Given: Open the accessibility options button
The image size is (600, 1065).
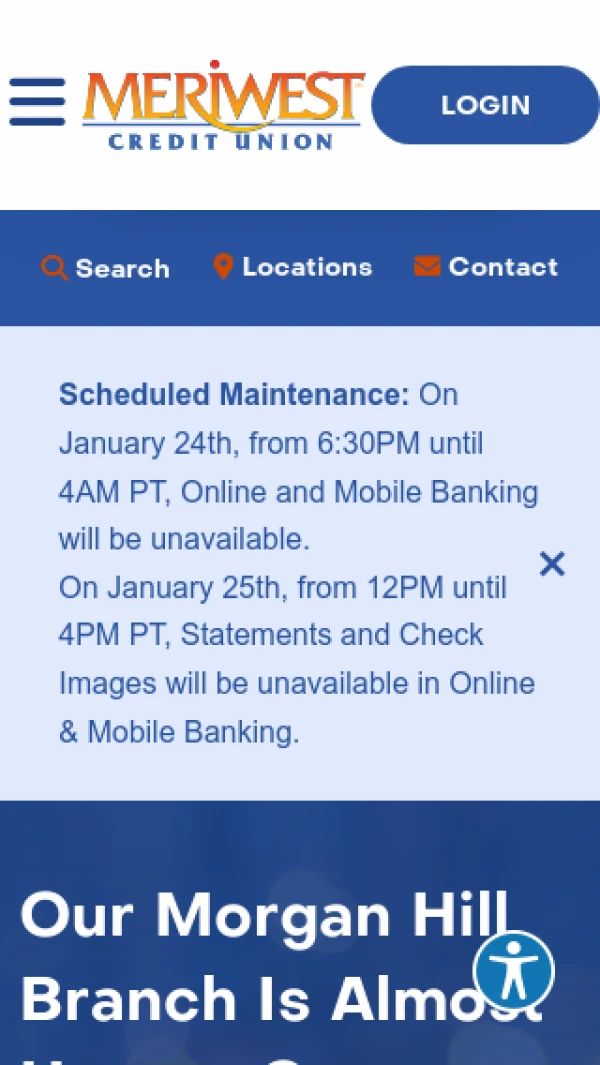Looking at the screenshot, I should tap(513, 970).
